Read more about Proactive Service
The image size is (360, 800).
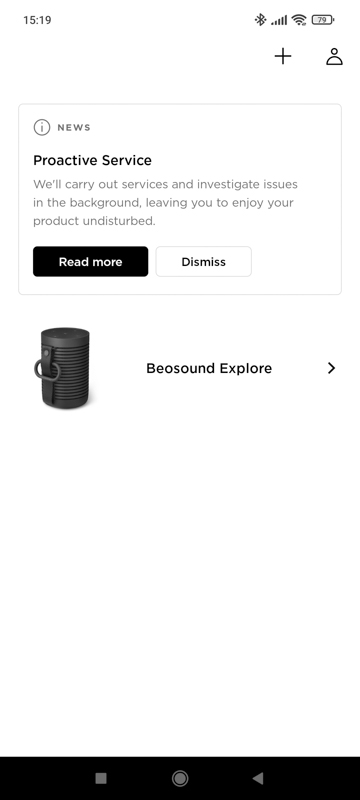91,262
